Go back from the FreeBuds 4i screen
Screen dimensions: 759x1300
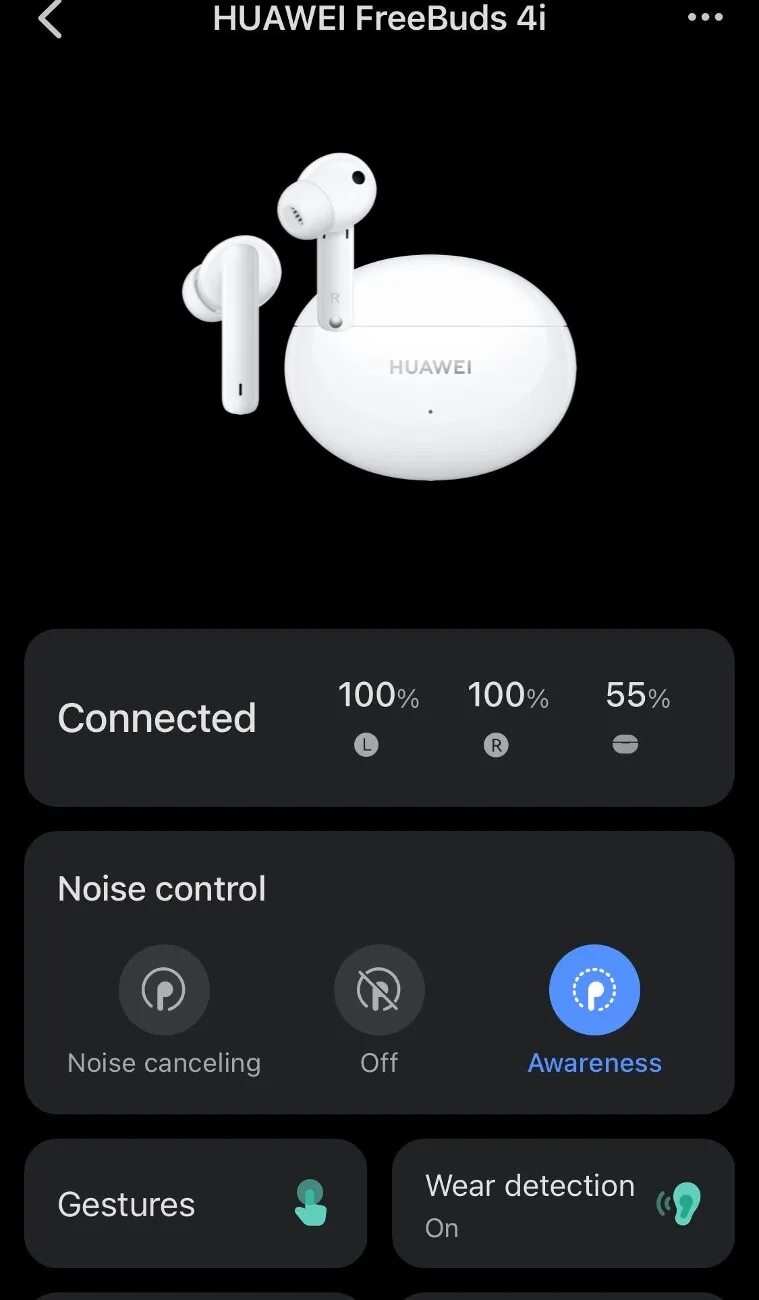[50, 19]
